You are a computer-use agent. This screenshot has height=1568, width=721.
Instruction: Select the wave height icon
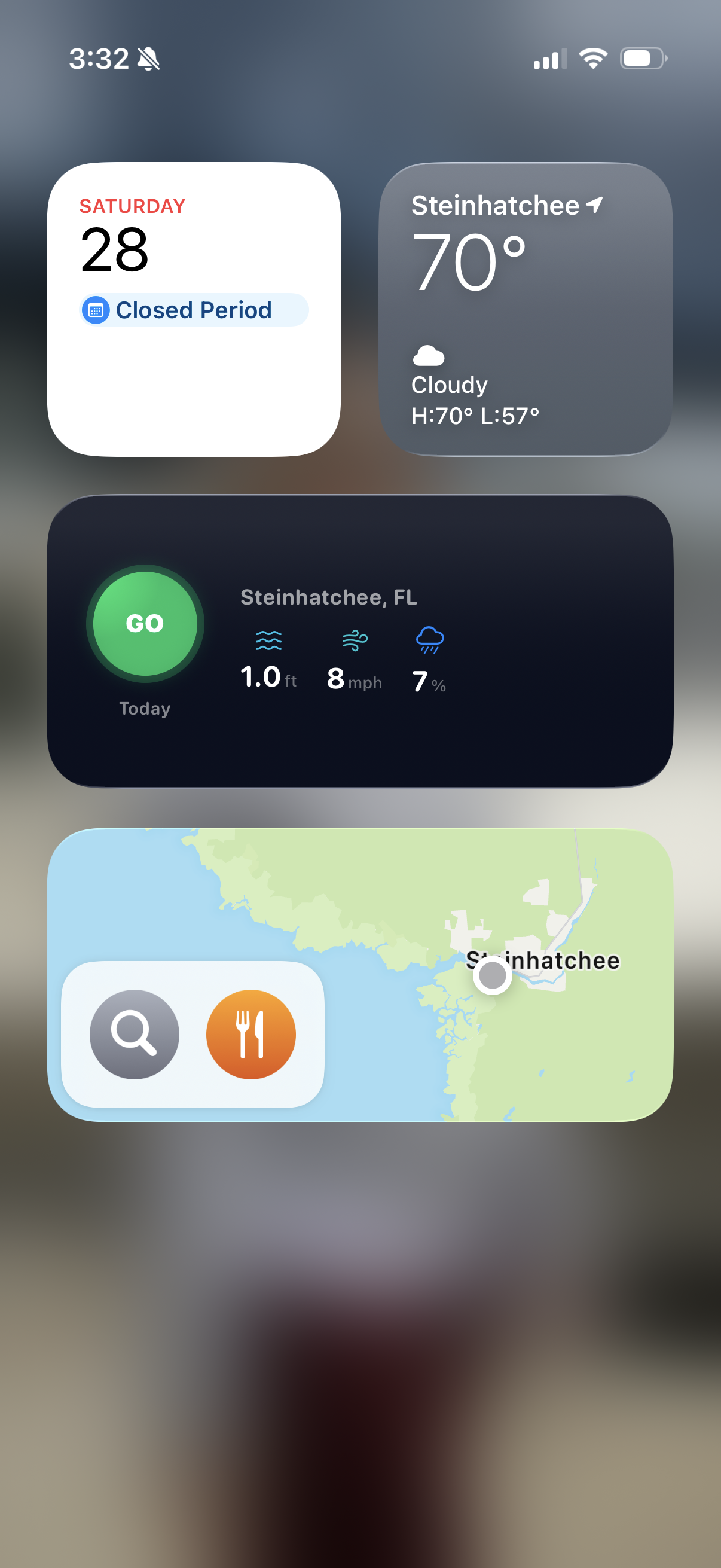[x=268, y=639]
